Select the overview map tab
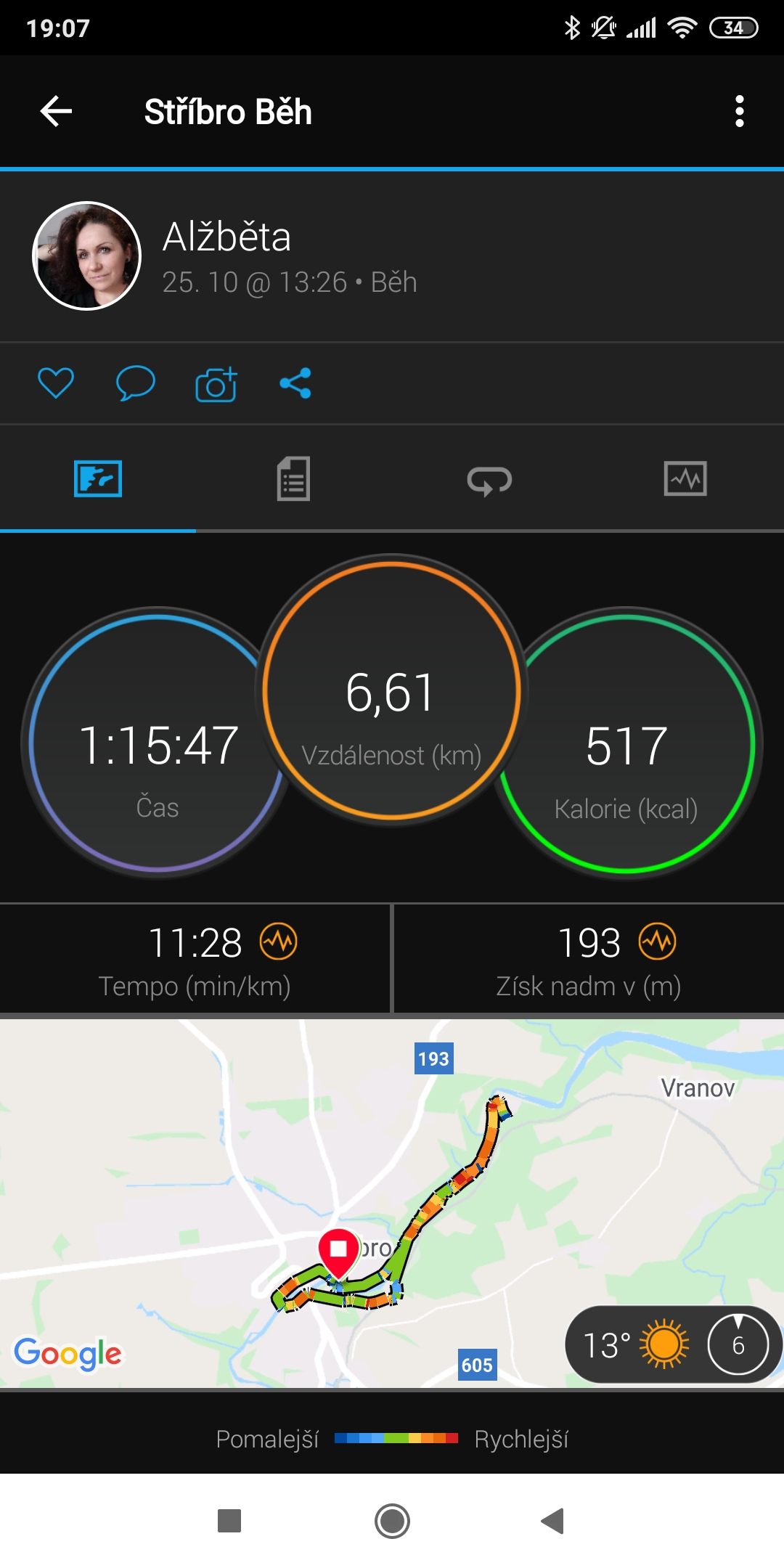 pos(98,479)
